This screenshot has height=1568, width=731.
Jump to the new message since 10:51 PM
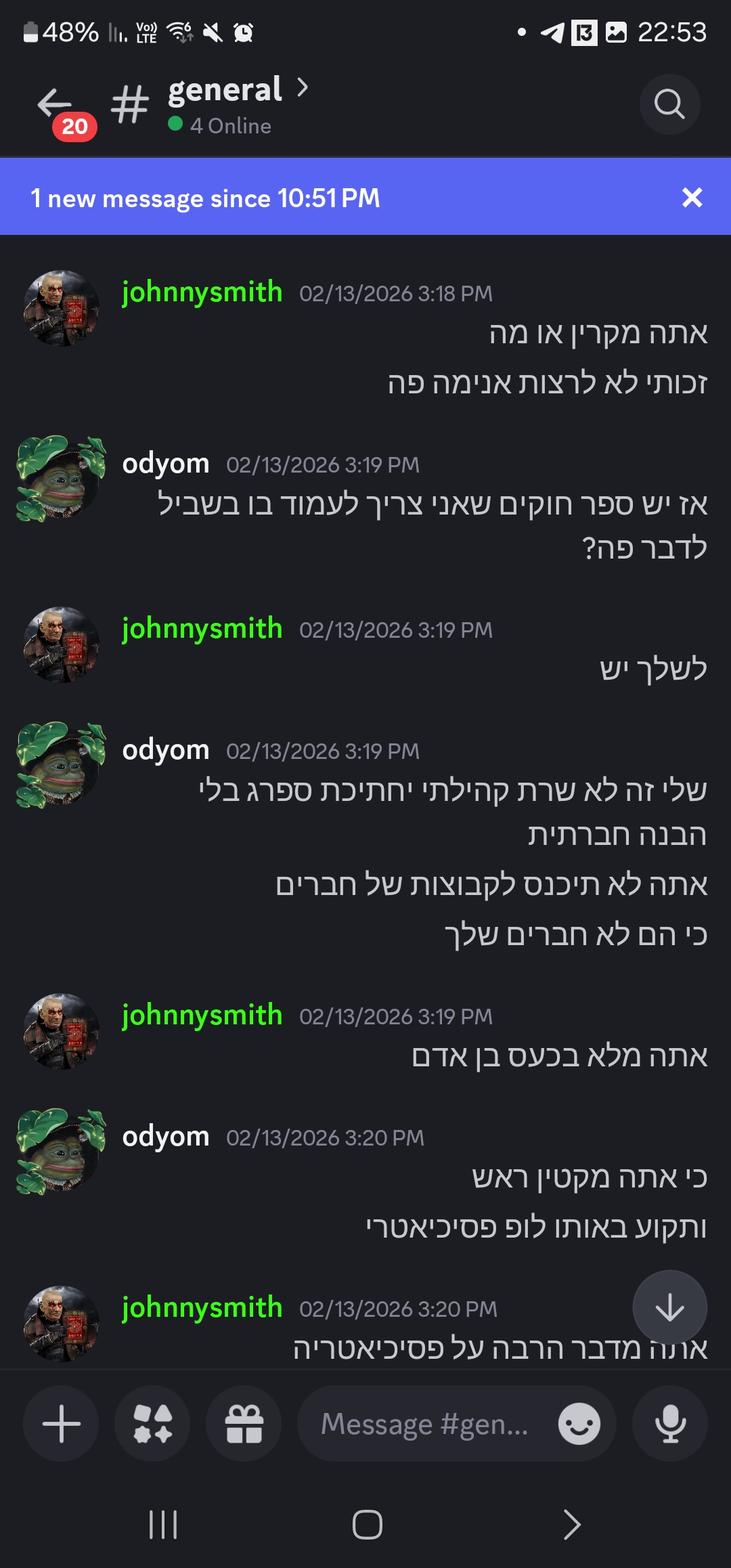(206, 198)
